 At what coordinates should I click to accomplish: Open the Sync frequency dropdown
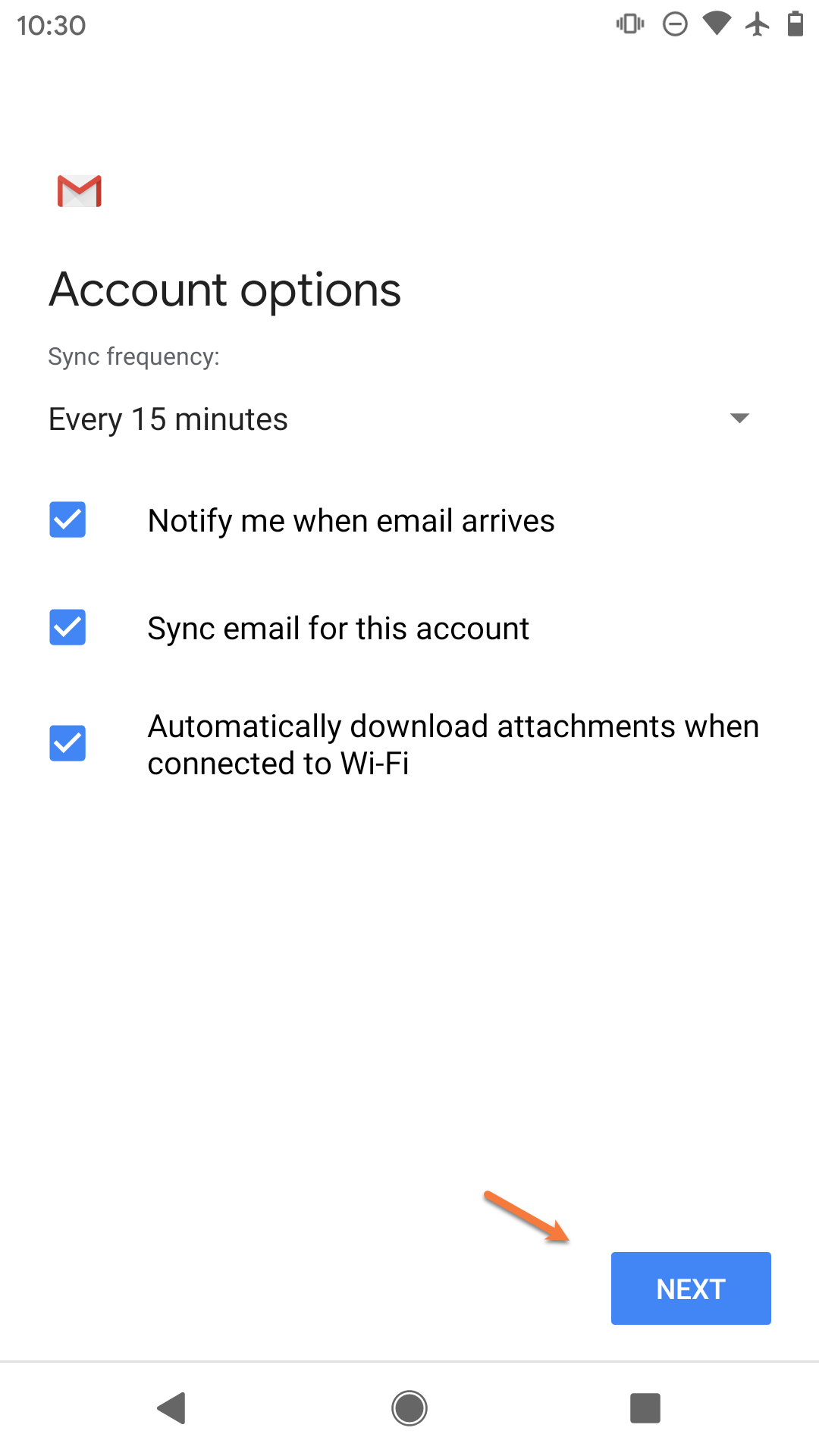click(400, 419)
